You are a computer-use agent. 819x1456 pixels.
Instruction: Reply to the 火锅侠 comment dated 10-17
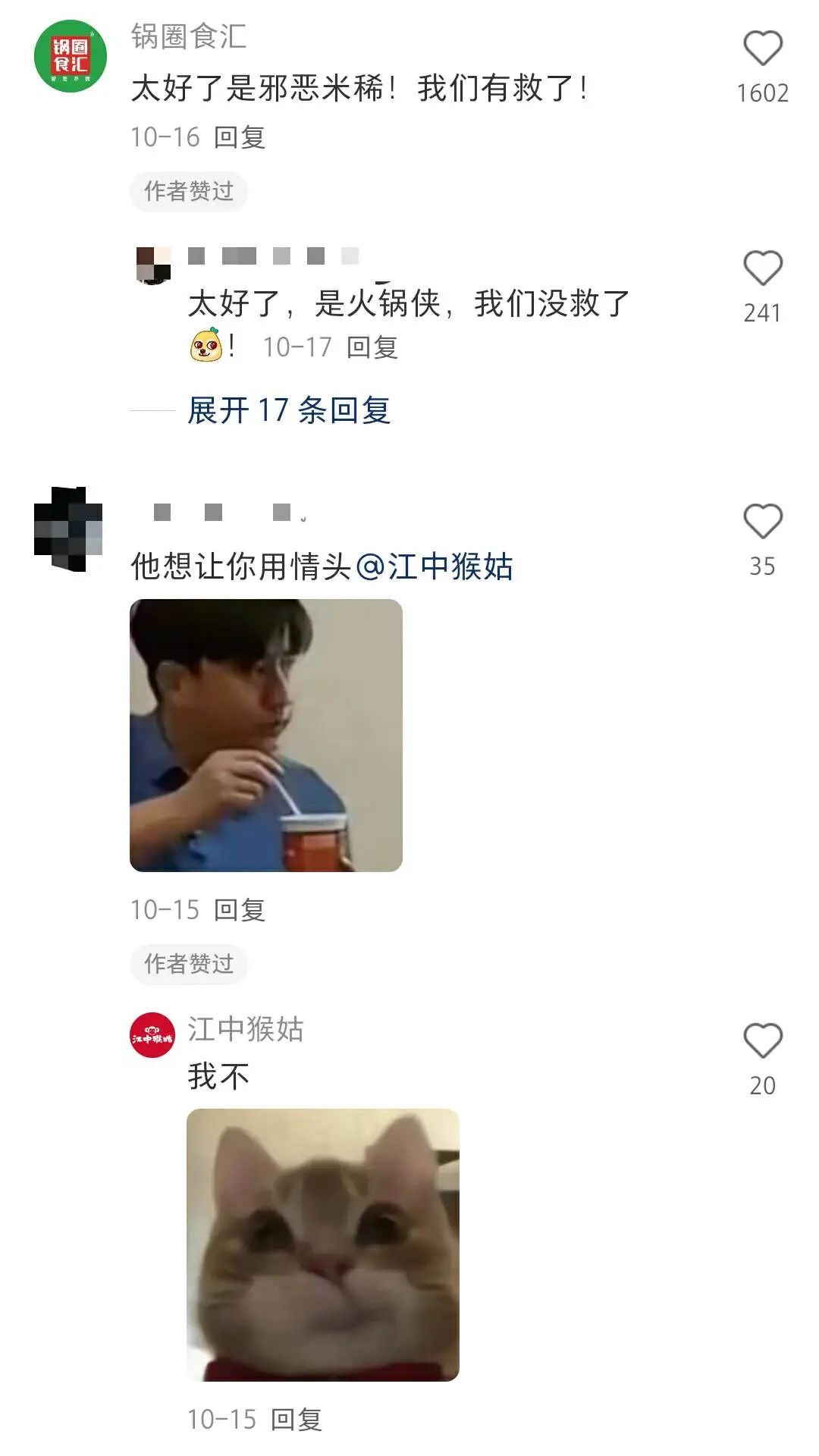(372, 347)
